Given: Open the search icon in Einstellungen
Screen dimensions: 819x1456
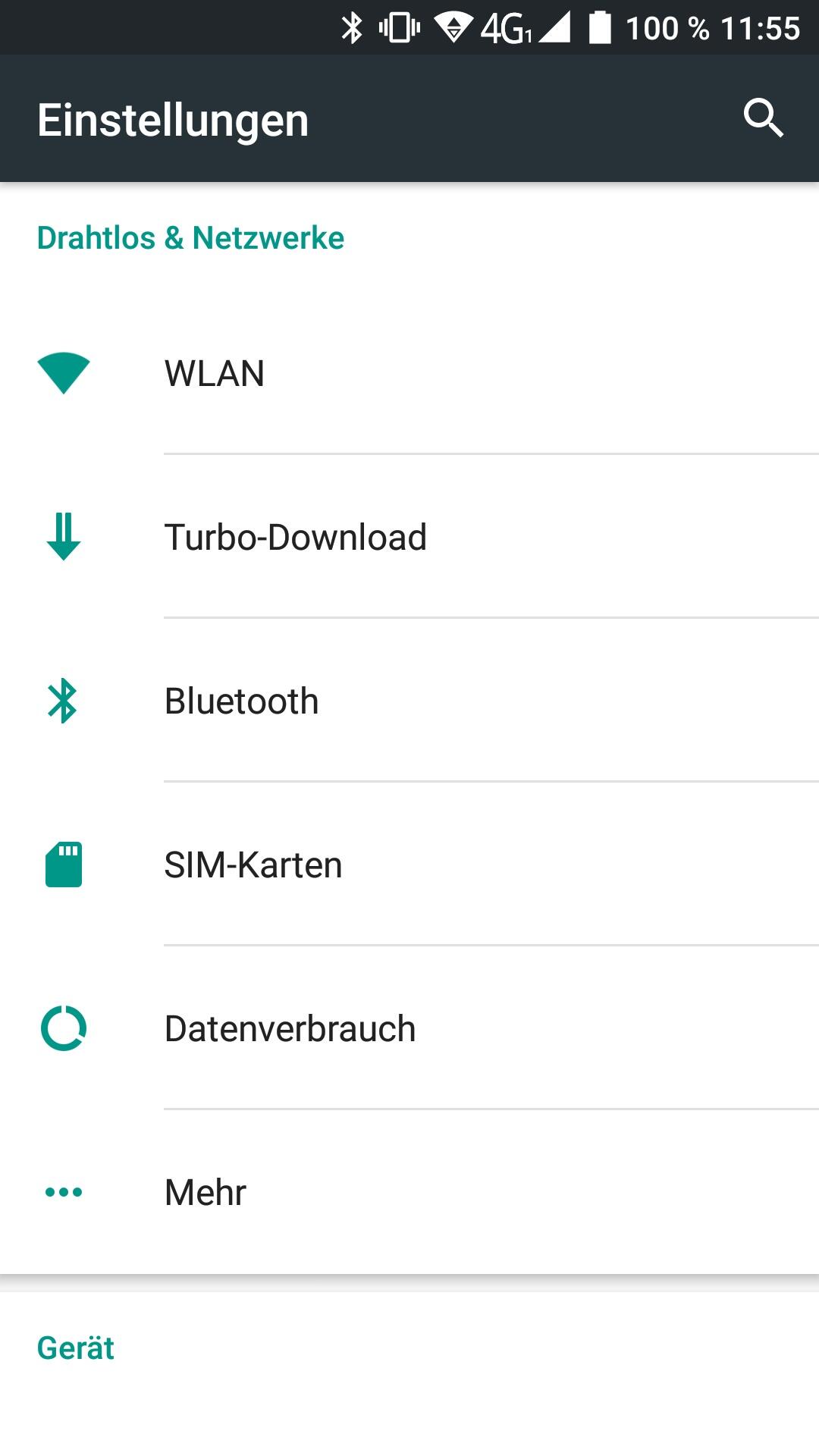Looking at the screenshot, I should (763, 118).
